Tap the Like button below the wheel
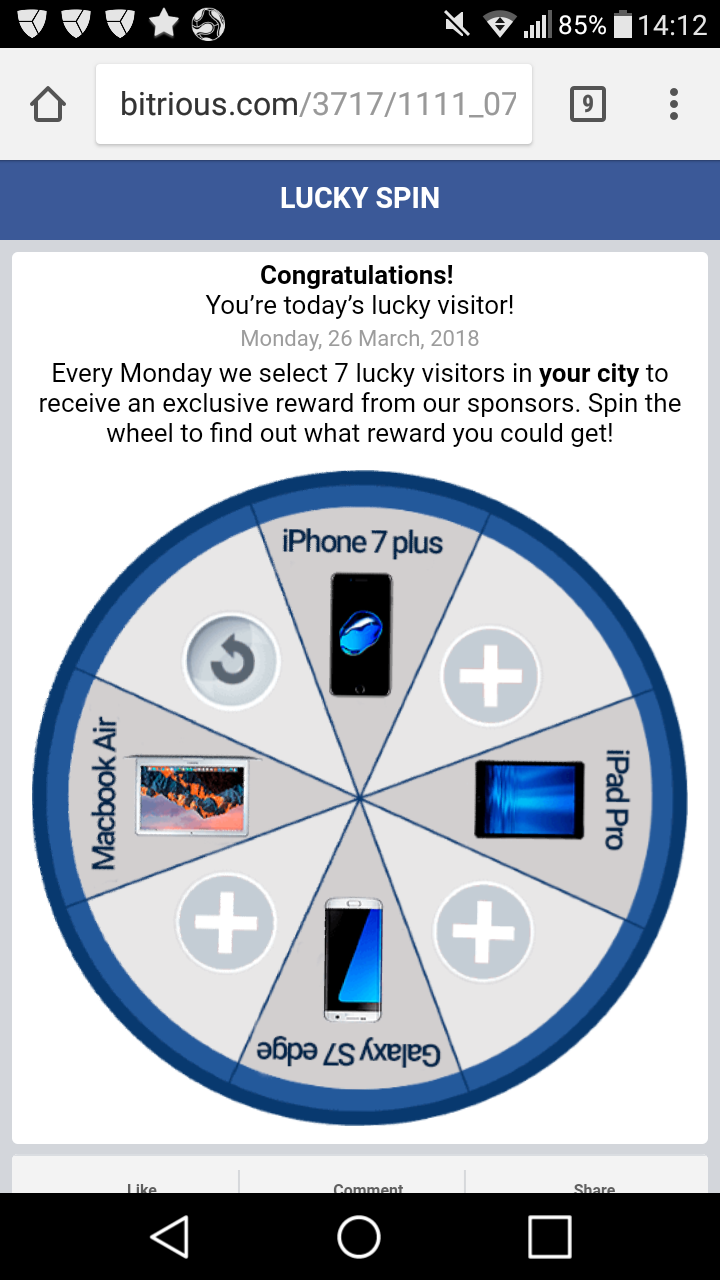Viewport: 720px width, 1280px height. point(142,1186)
